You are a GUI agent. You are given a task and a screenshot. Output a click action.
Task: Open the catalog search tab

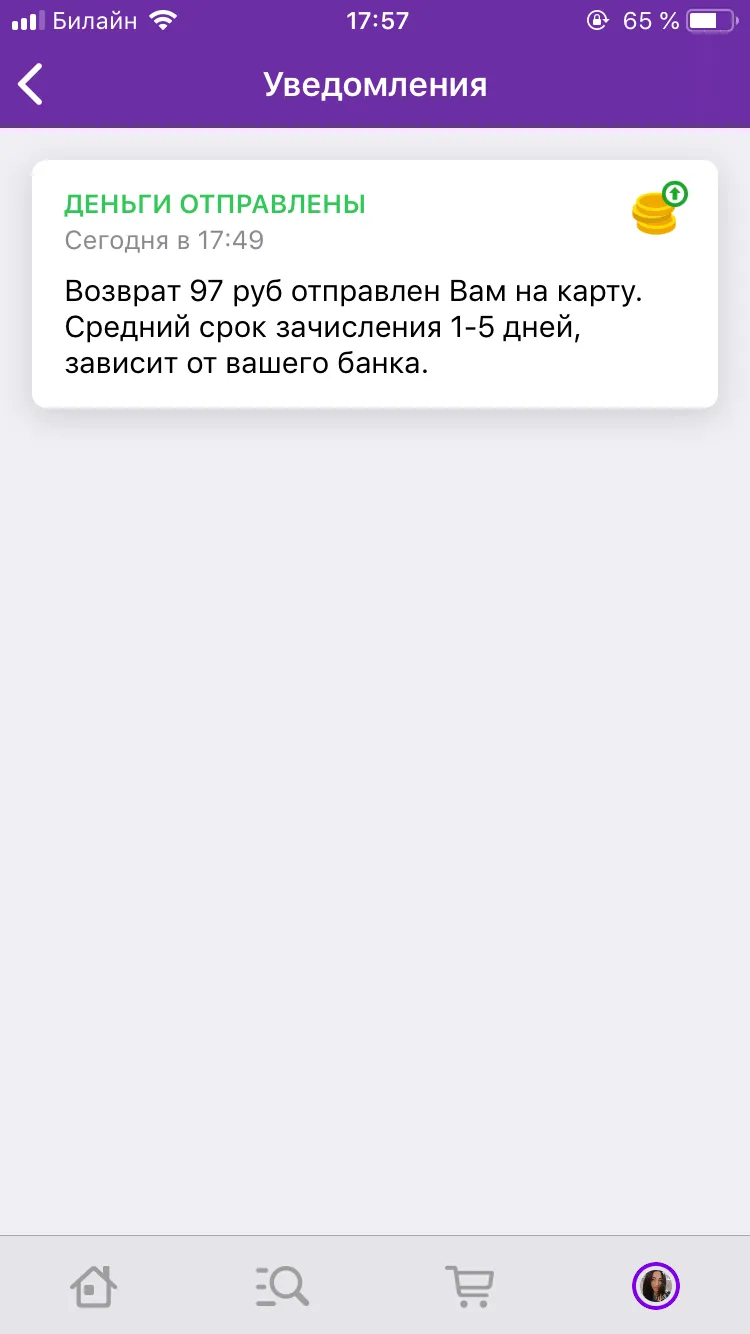tap(281, 1285)
